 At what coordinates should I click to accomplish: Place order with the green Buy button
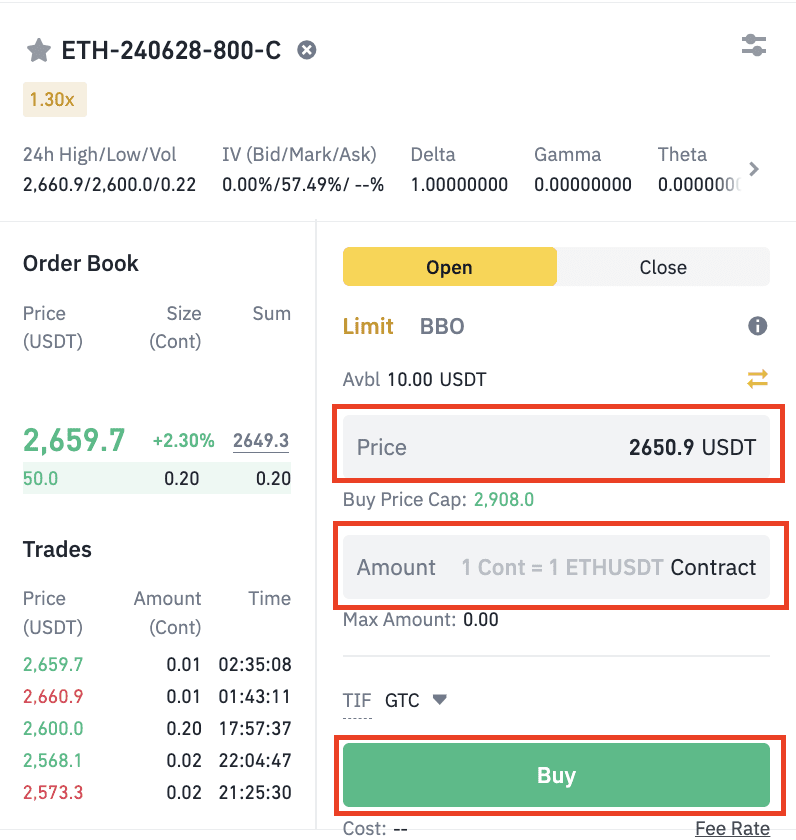556,775
